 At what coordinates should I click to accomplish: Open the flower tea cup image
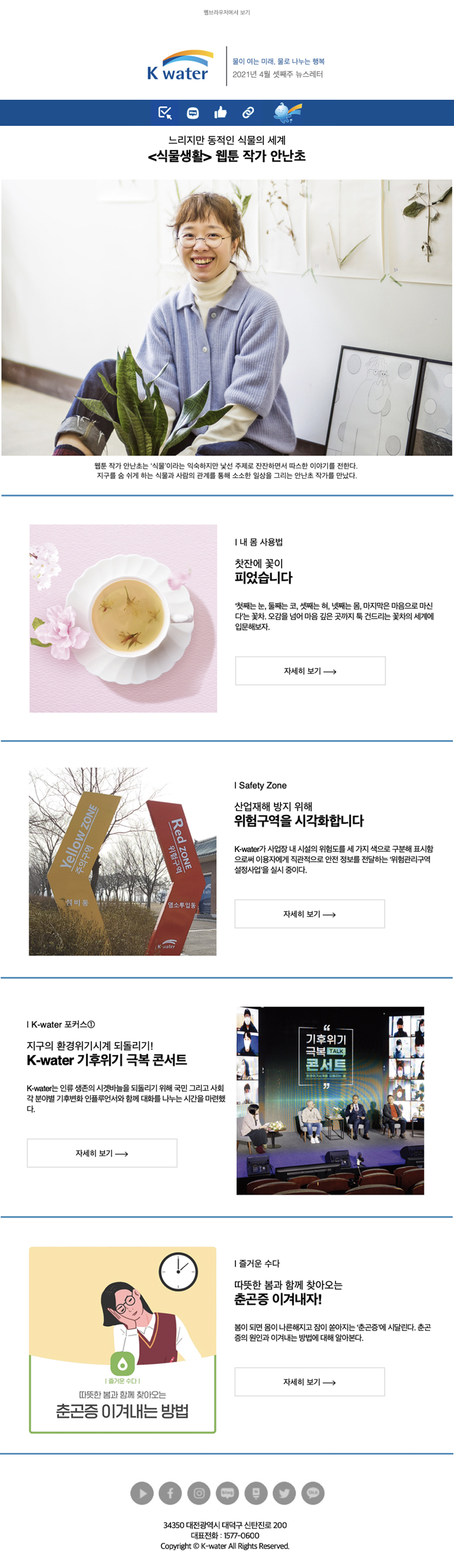point(123,618)
